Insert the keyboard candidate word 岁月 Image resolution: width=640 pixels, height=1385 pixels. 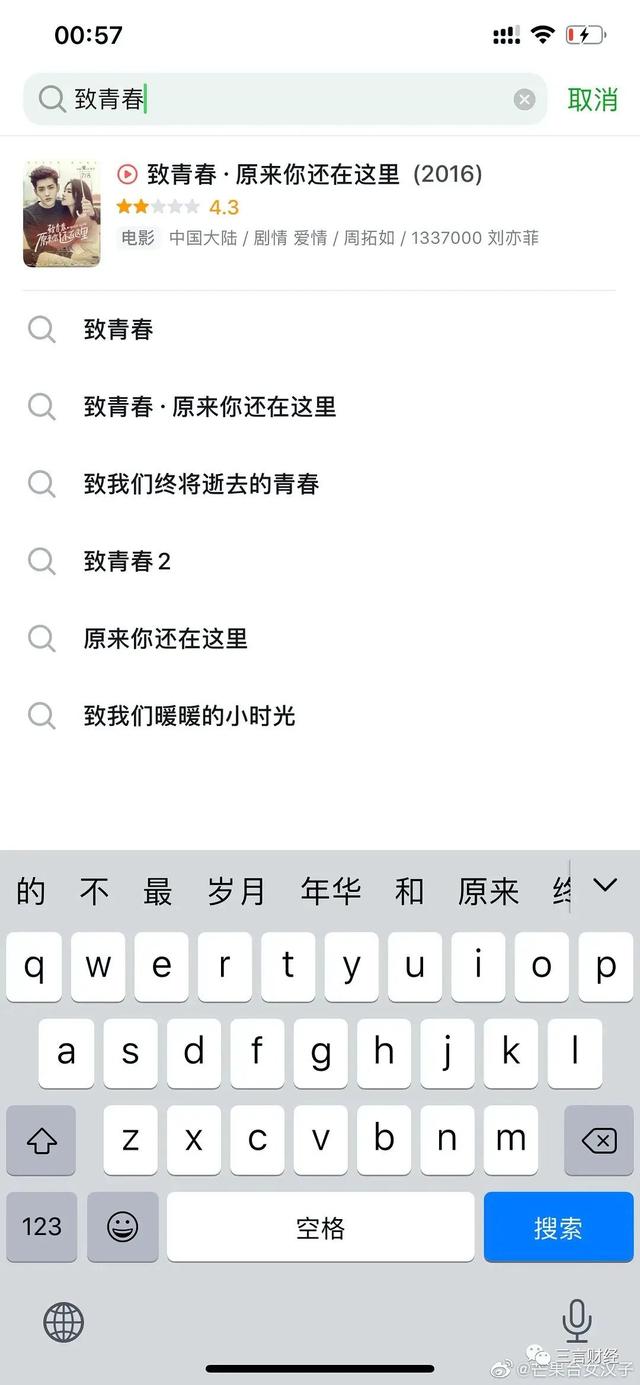coord(236,890)
